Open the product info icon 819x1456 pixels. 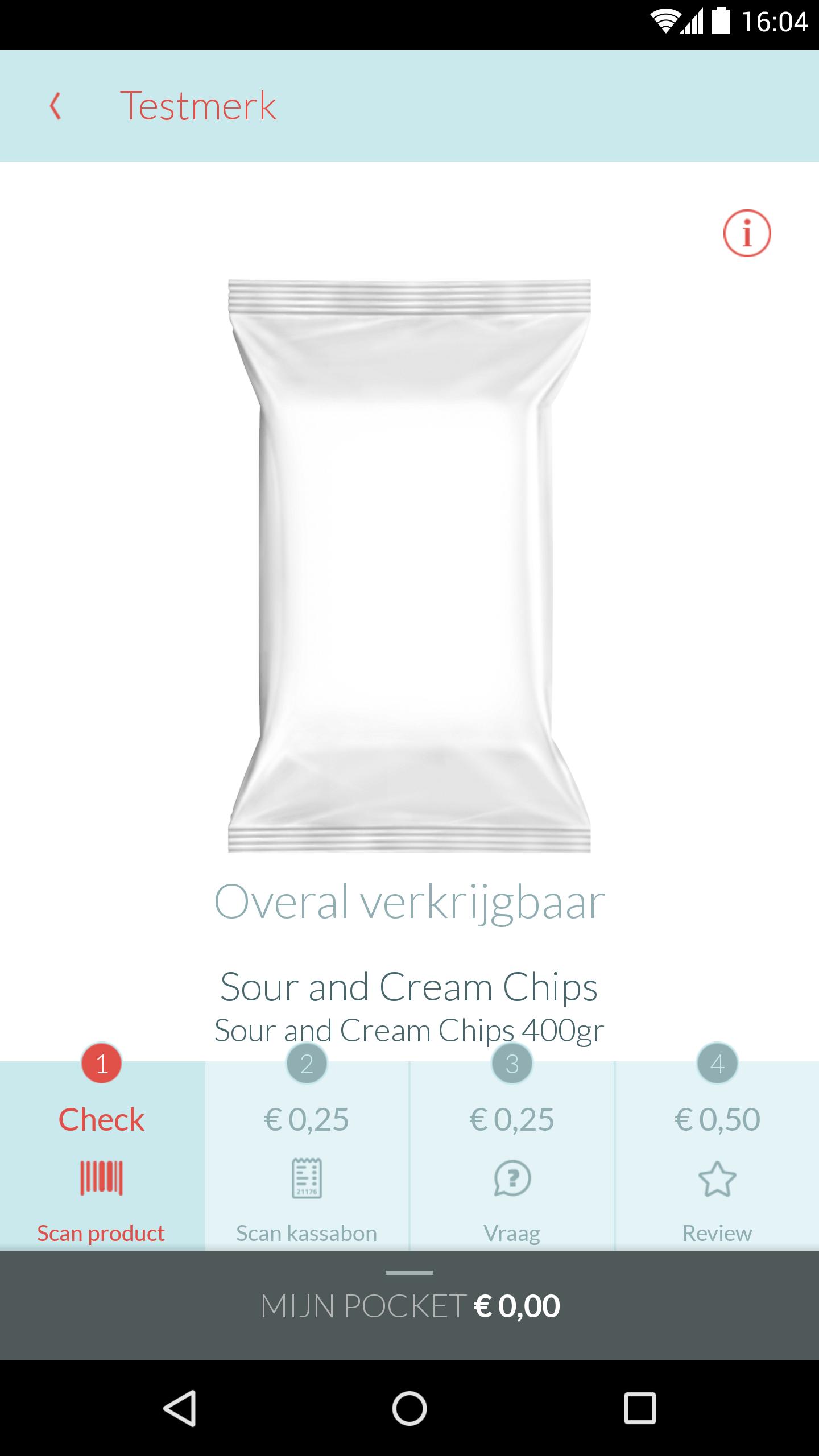click(747, 233)
